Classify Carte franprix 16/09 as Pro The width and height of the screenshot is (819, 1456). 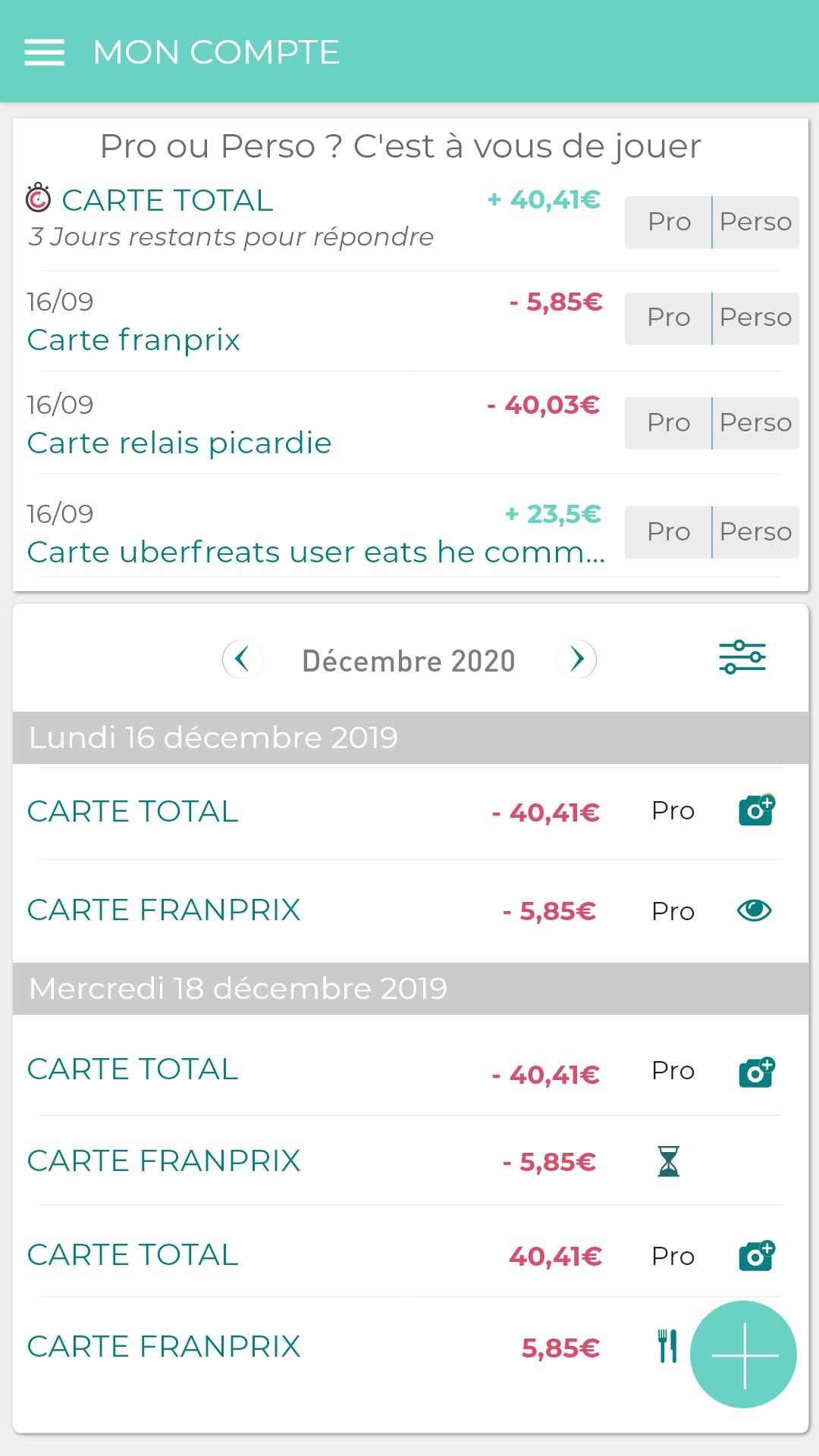click(668, 318)
